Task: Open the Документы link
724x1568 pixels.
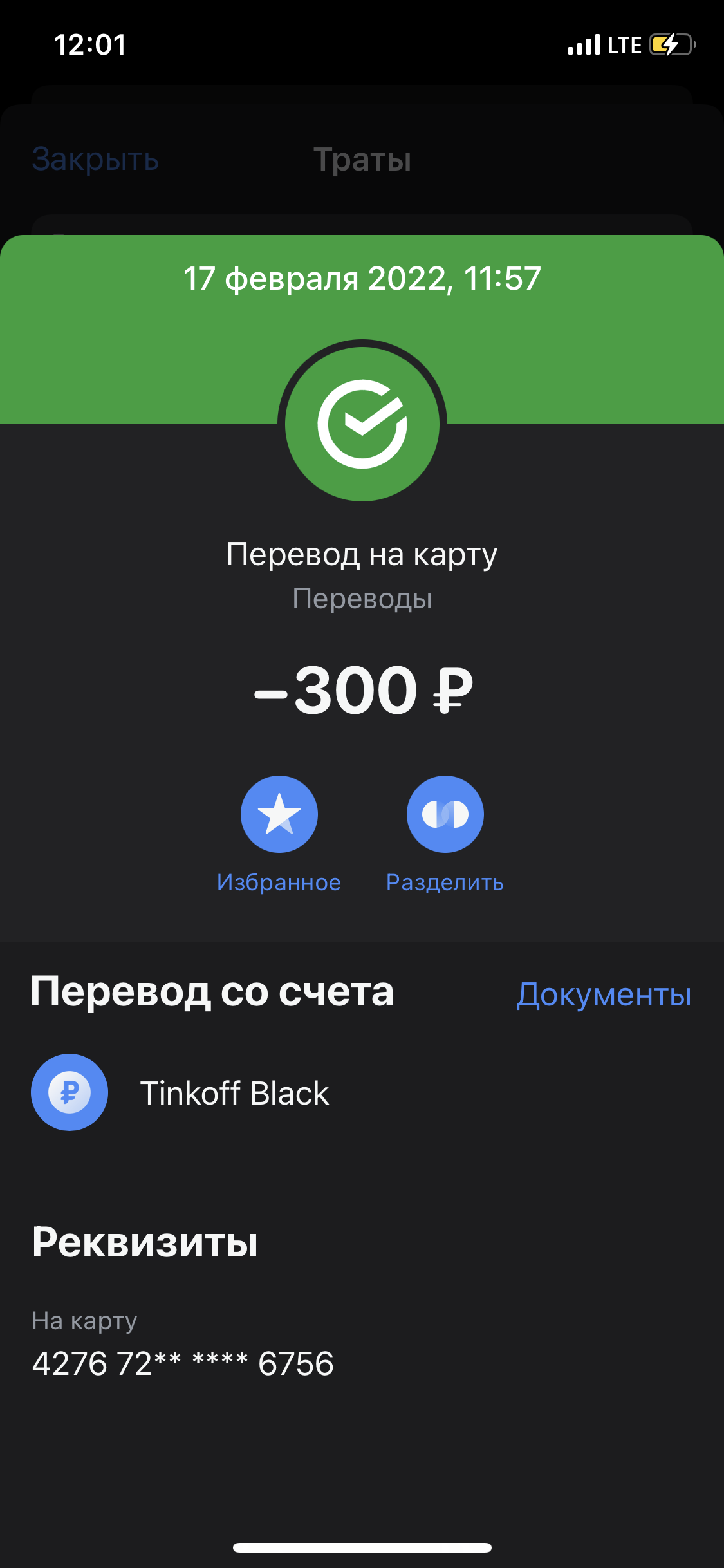Action: pyautogui.click(x=604, y=994)
